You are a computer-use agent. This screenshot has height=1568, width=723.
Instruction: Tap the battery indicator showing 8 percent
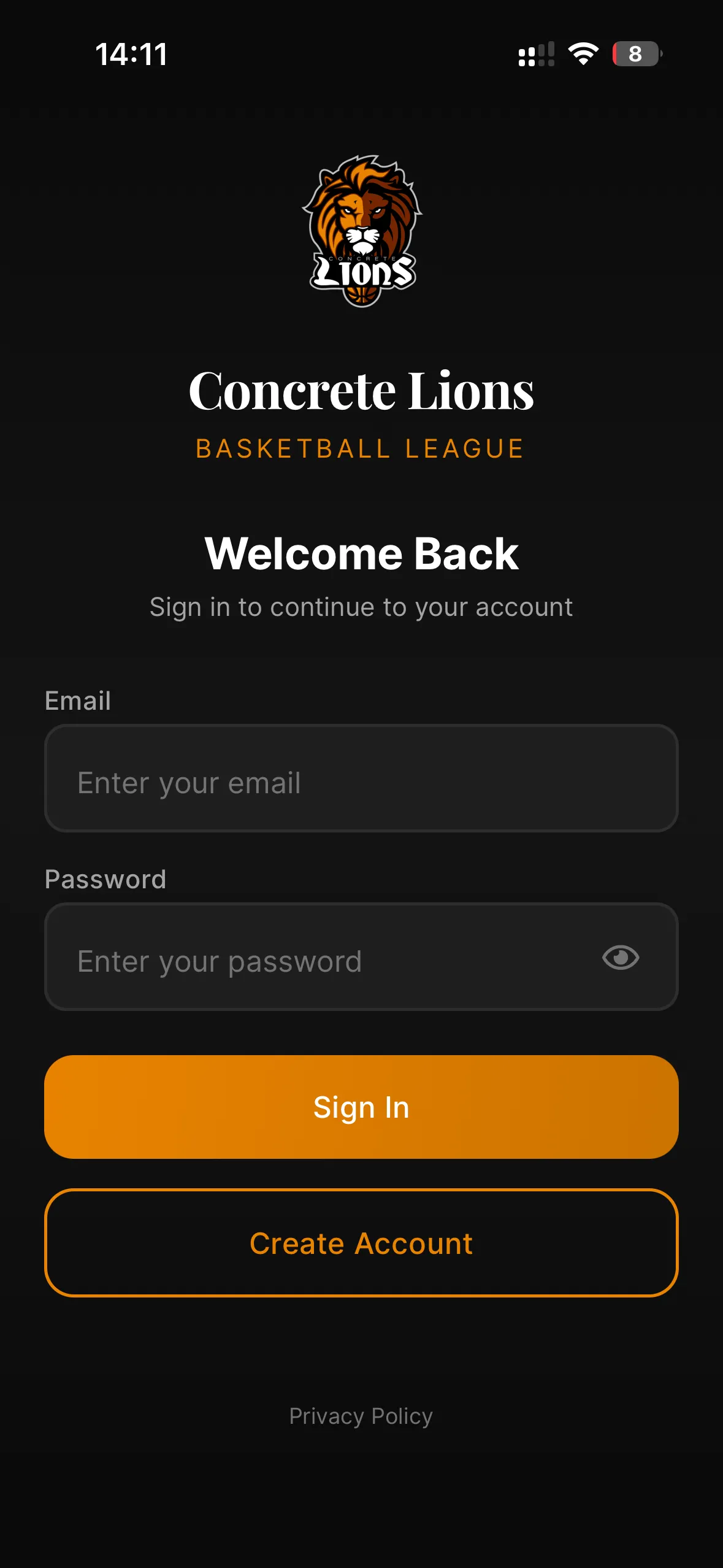pyautogui.click(x=636, y=54)
